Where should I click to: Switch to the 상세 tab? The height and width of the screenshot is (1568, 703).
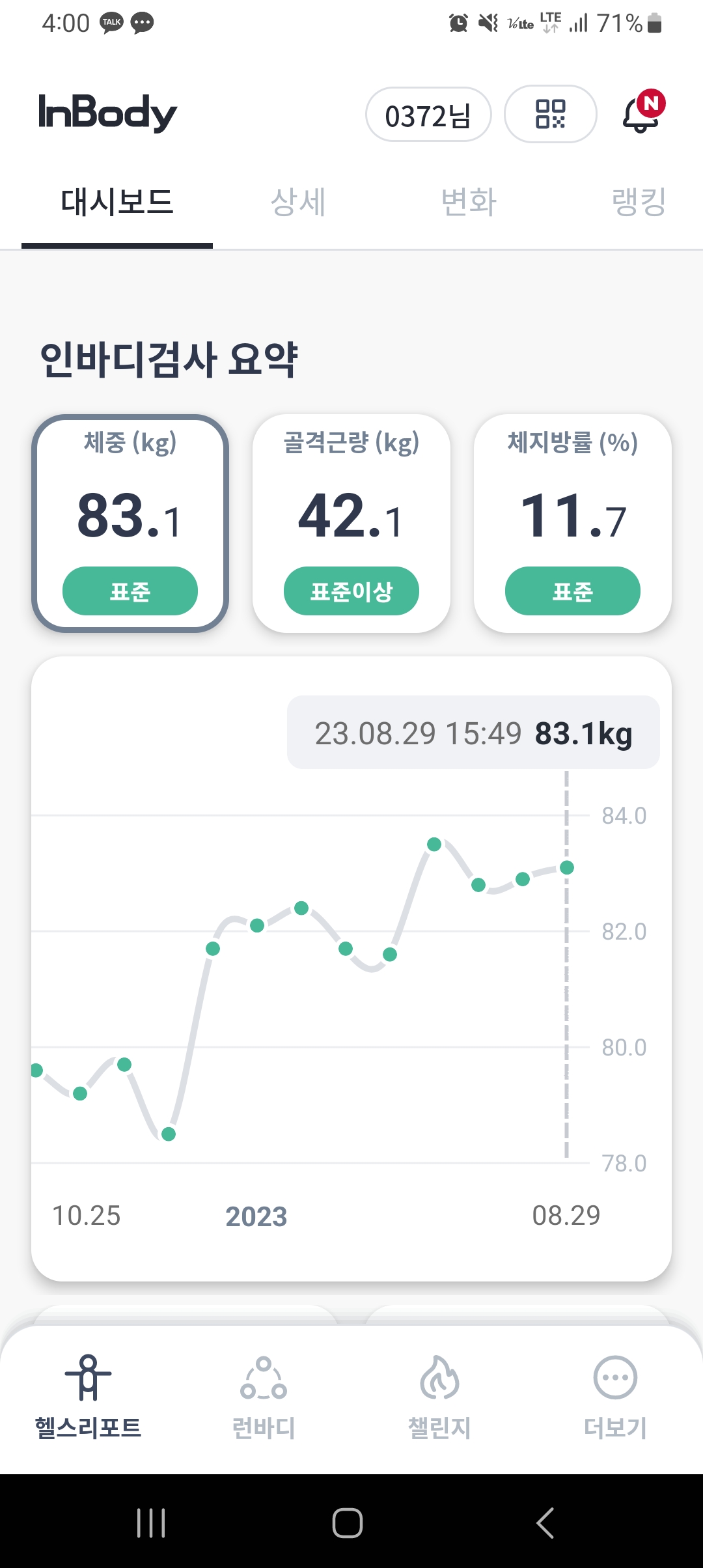(x=298, y=202)
